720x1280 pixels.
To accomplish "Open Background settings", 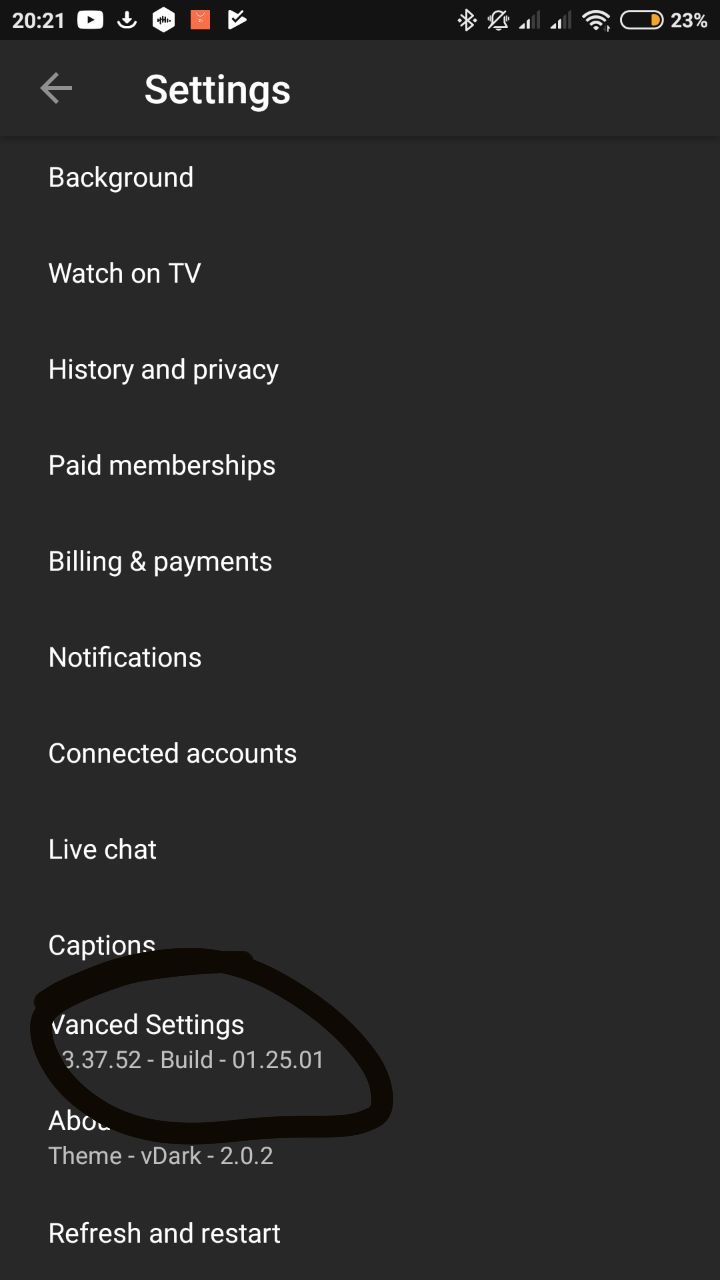I will 360,178.
